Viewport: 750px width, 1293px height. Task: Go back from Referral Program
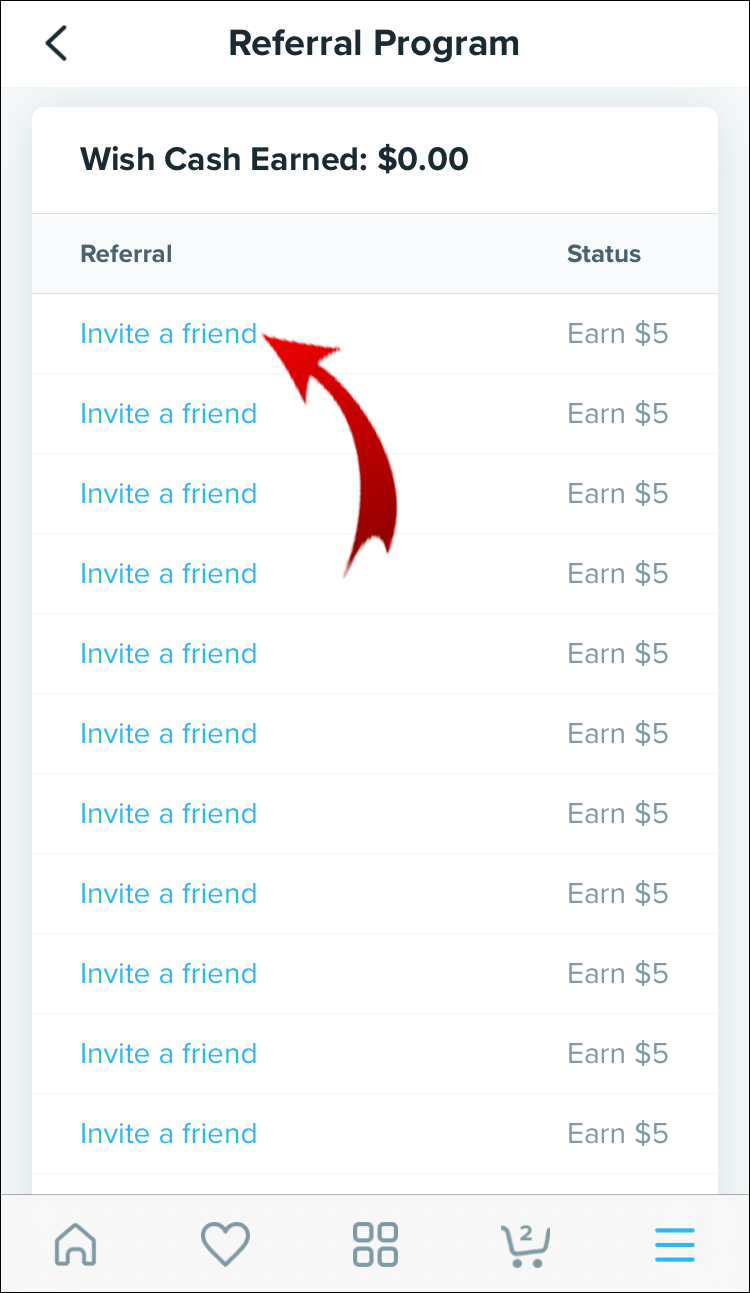[56, 44]
